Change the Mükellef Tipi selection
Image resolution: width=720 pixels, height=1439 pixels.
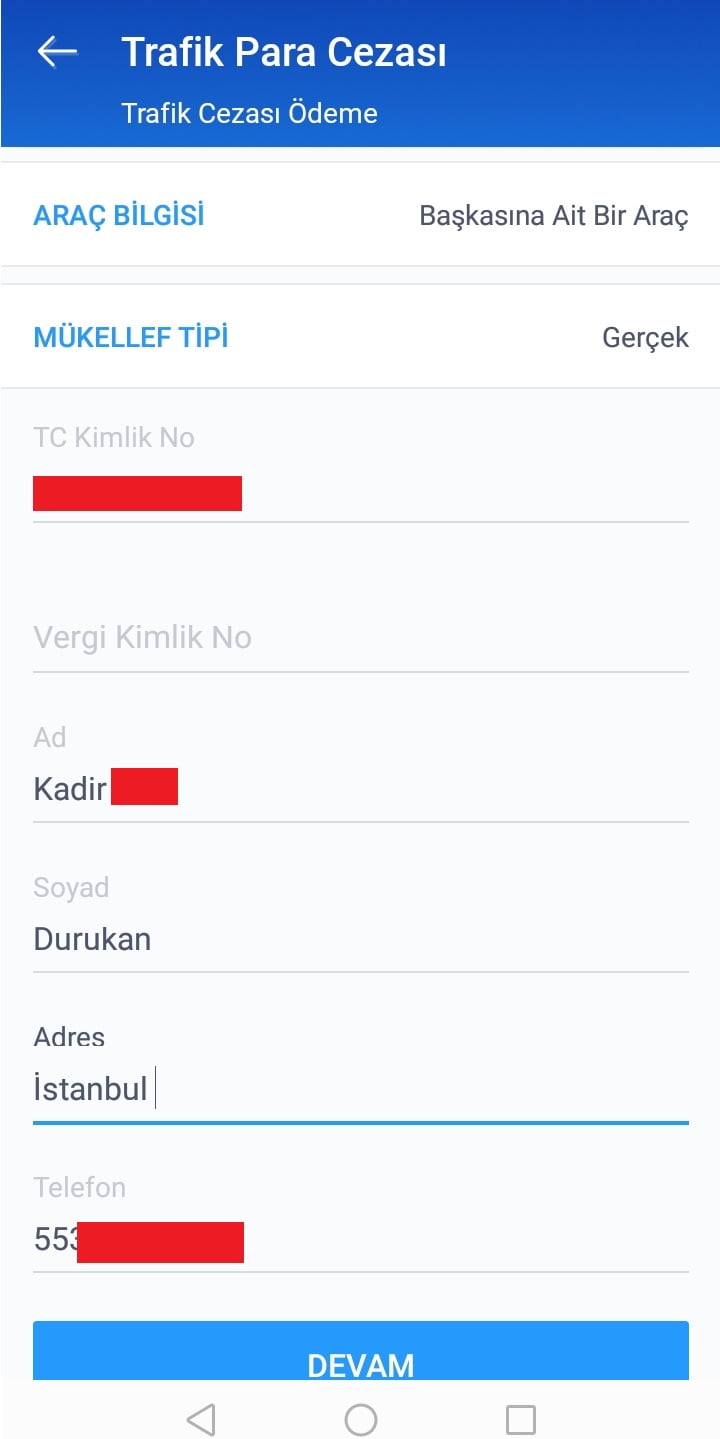[x=360, y=337]
